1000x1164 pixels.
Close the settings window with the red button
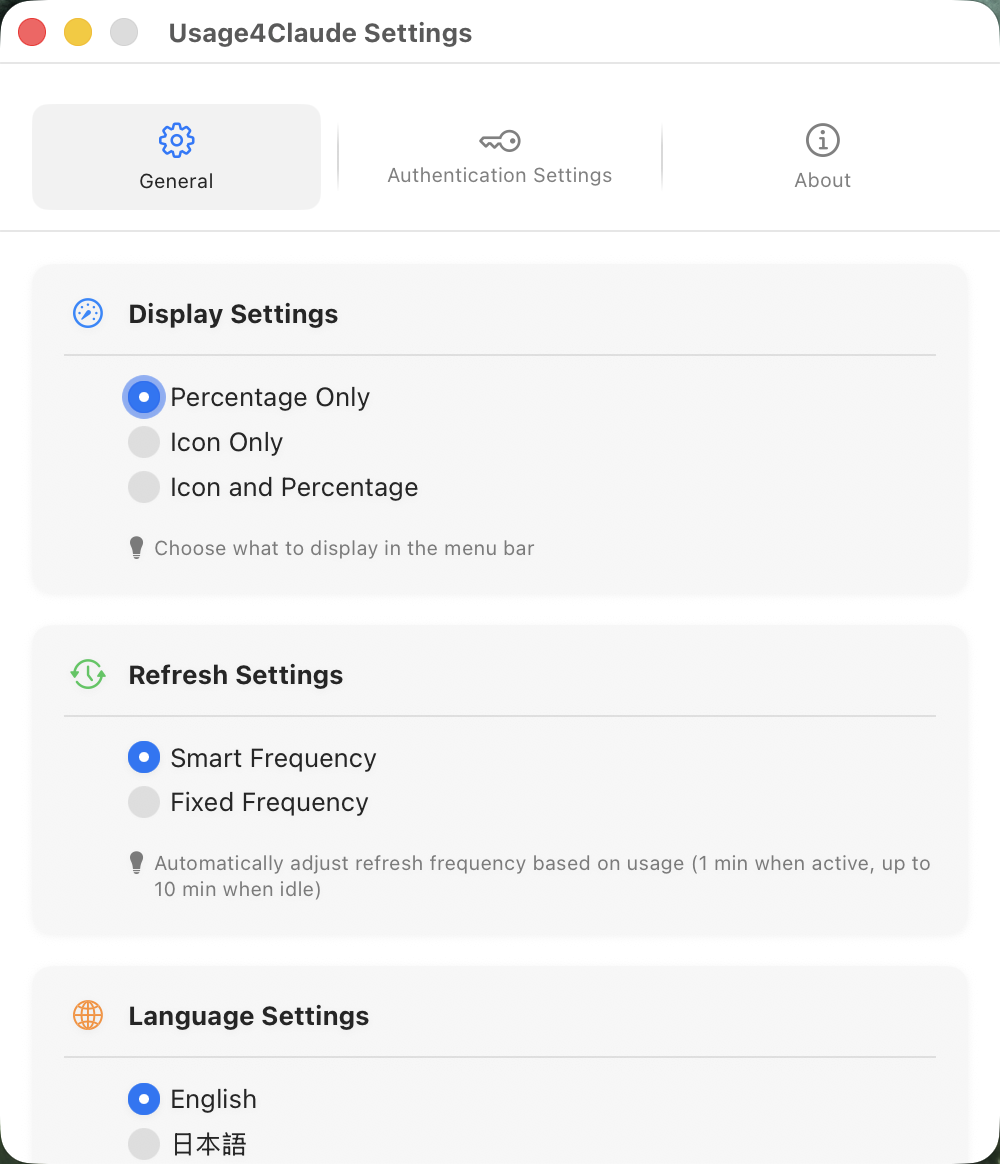coord(32,32)
